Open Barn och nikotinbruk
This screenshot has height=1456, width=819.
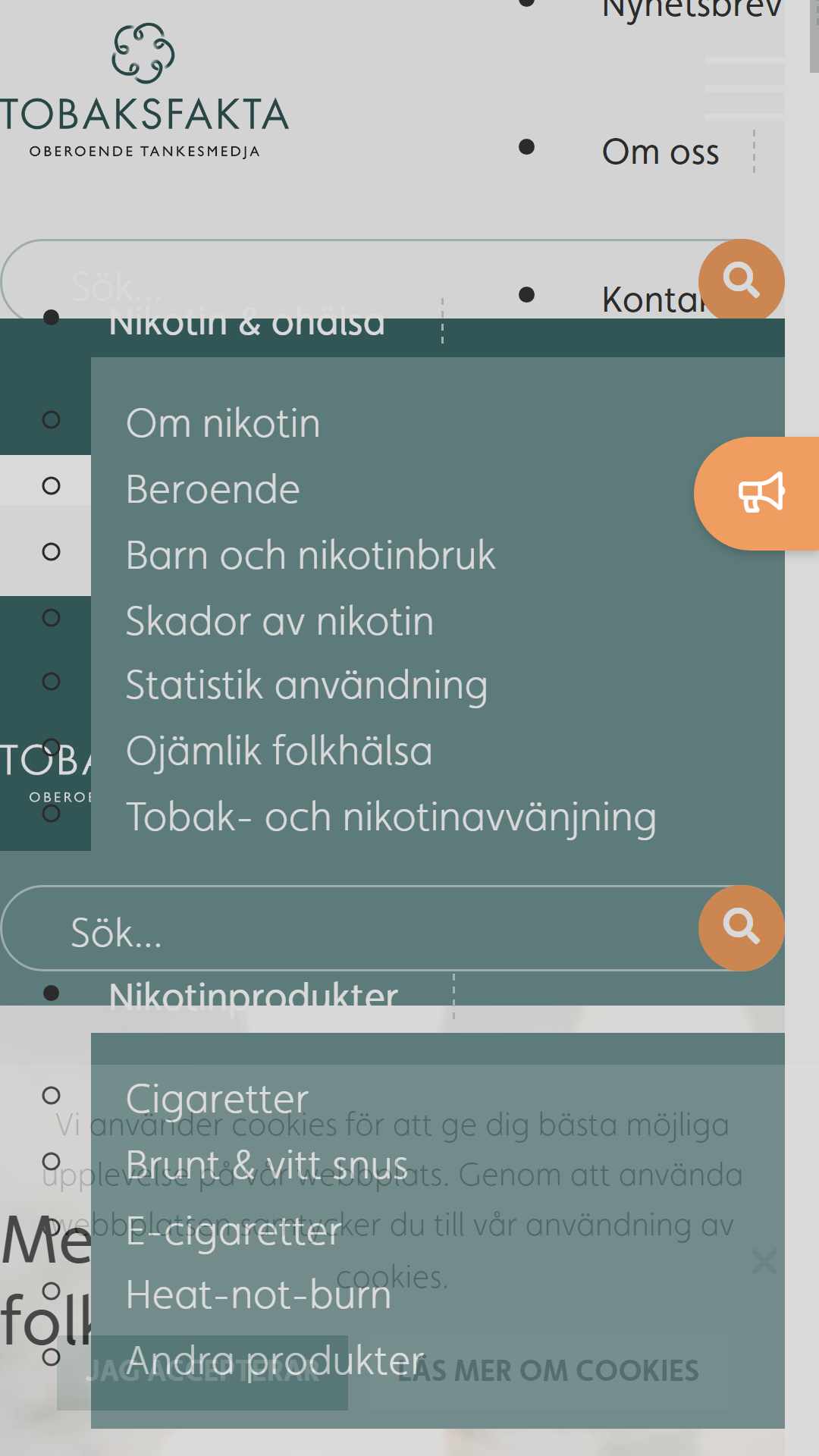[x=310, y=555]
